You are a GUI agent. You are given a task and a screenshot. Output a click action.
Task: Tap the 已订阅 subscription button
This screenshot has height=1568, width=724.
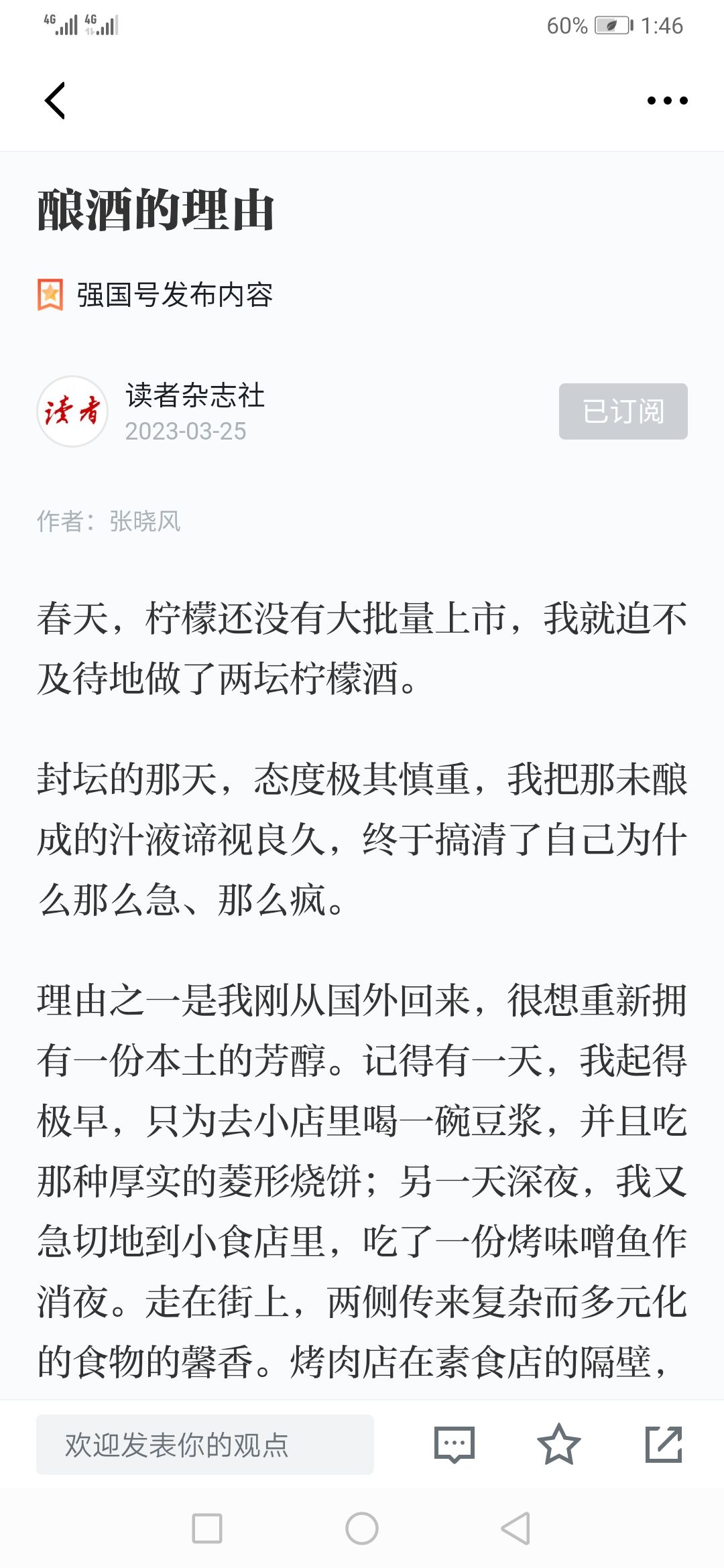click(x=623, y=411)
